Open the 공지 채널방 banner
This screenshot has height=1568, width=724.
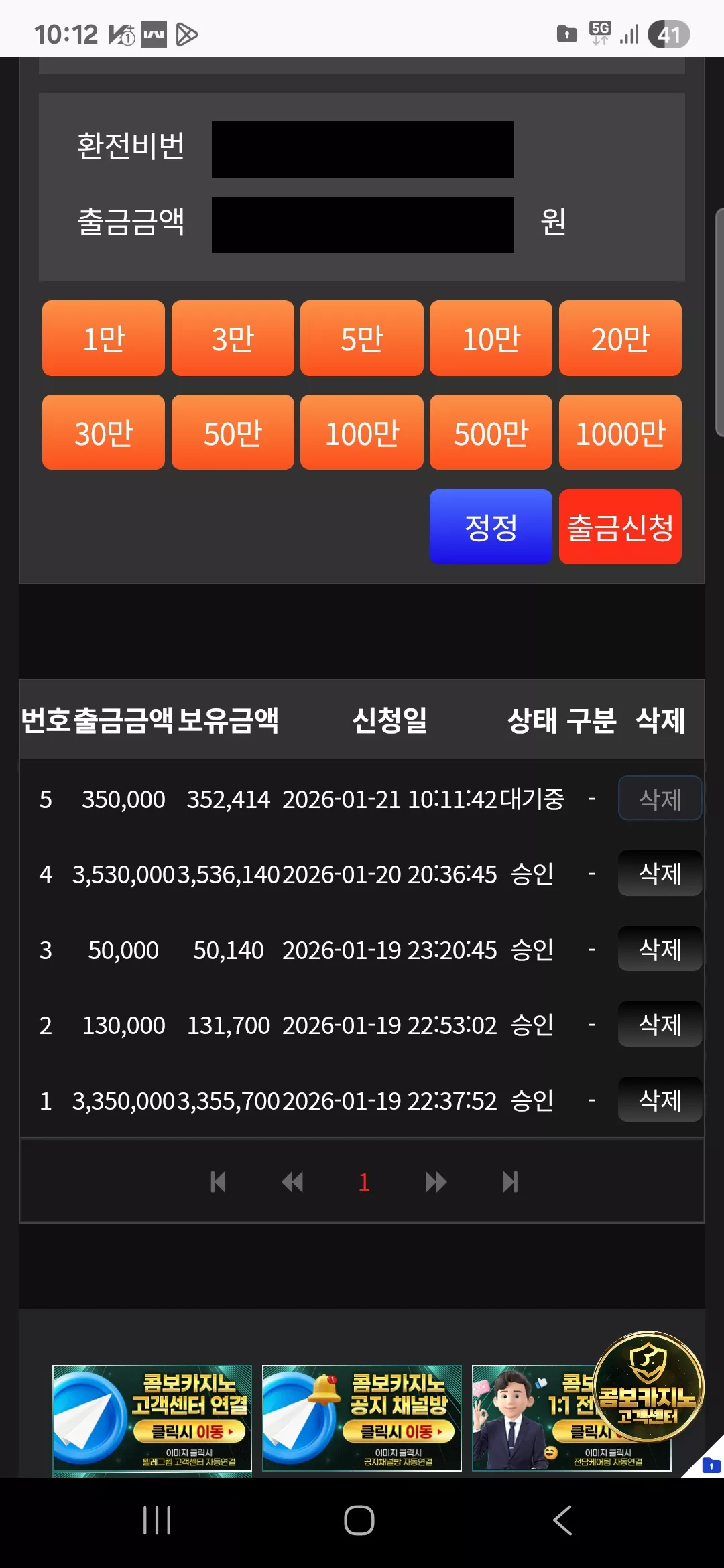point(362,1418)
